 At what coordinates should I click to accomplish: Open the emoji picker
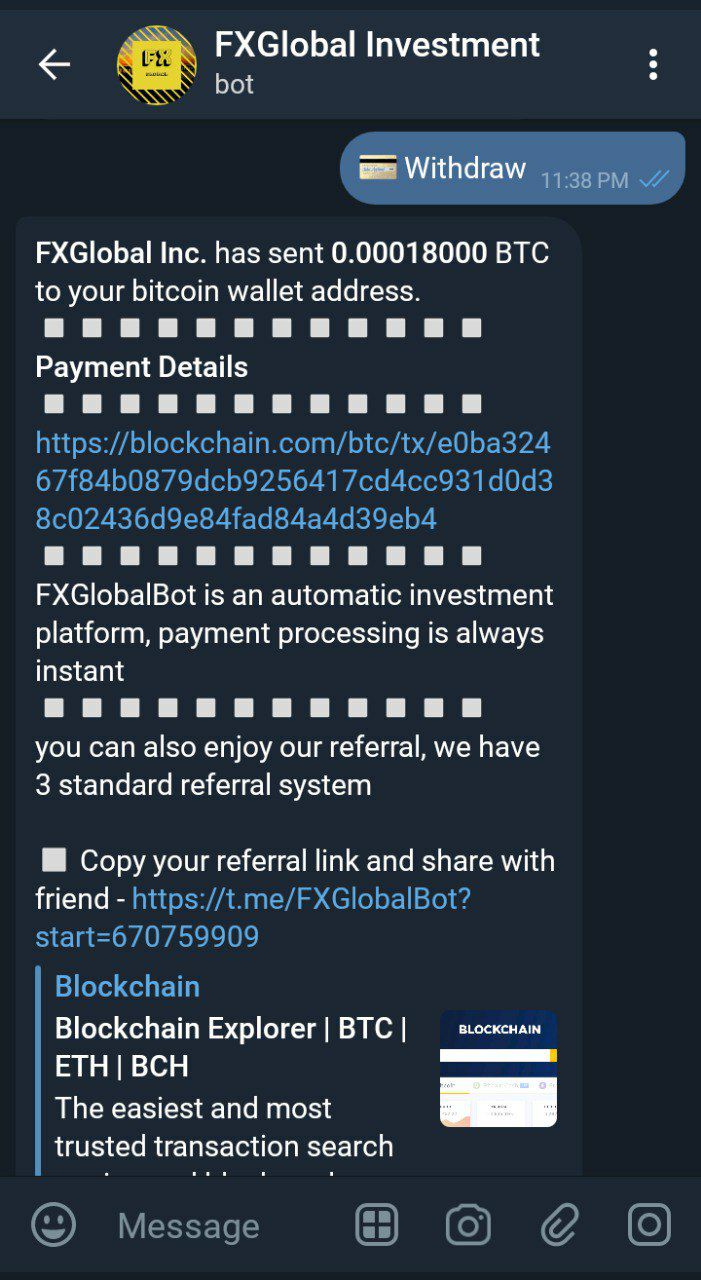(x=53, y=1225)
